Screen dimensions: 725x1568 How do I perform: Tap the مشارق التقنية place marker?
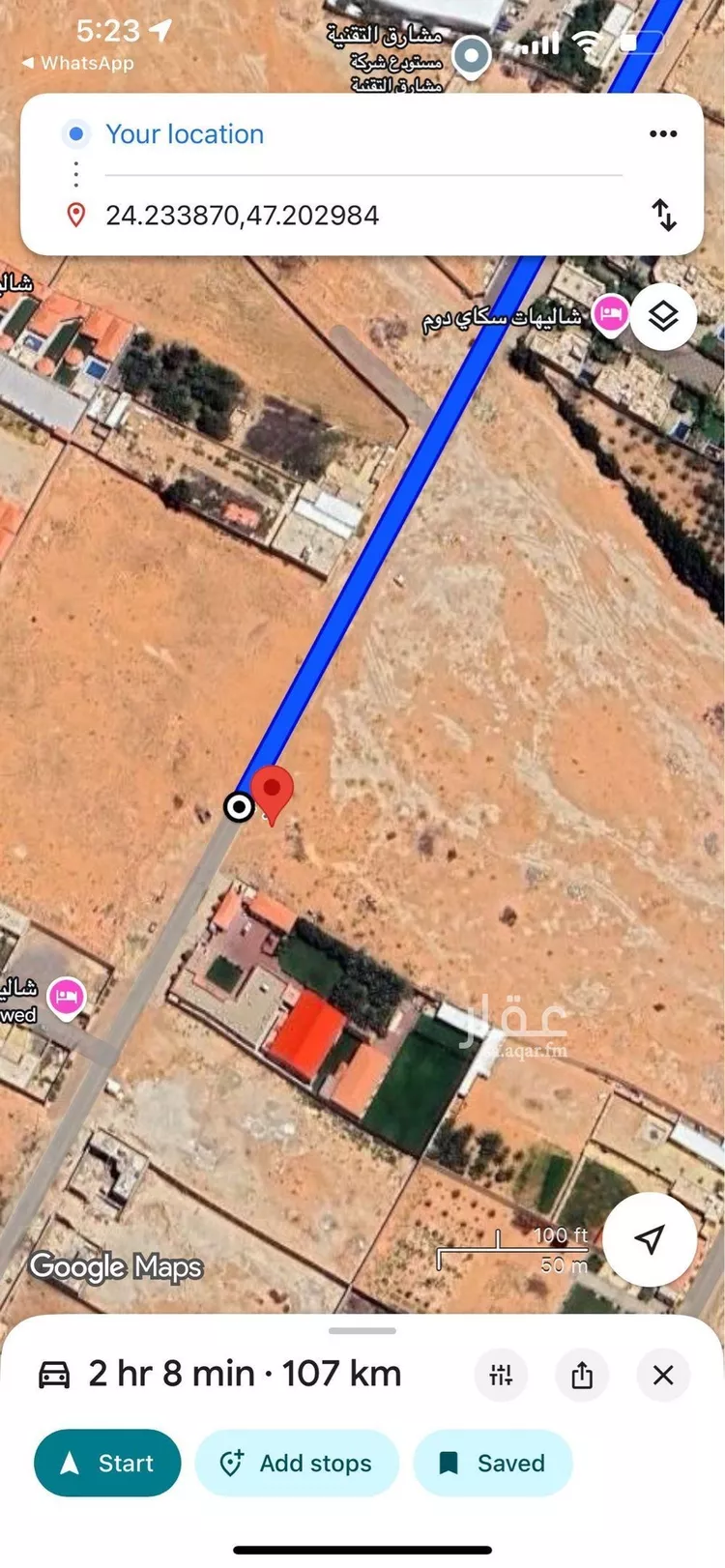[x=472, y=55]
